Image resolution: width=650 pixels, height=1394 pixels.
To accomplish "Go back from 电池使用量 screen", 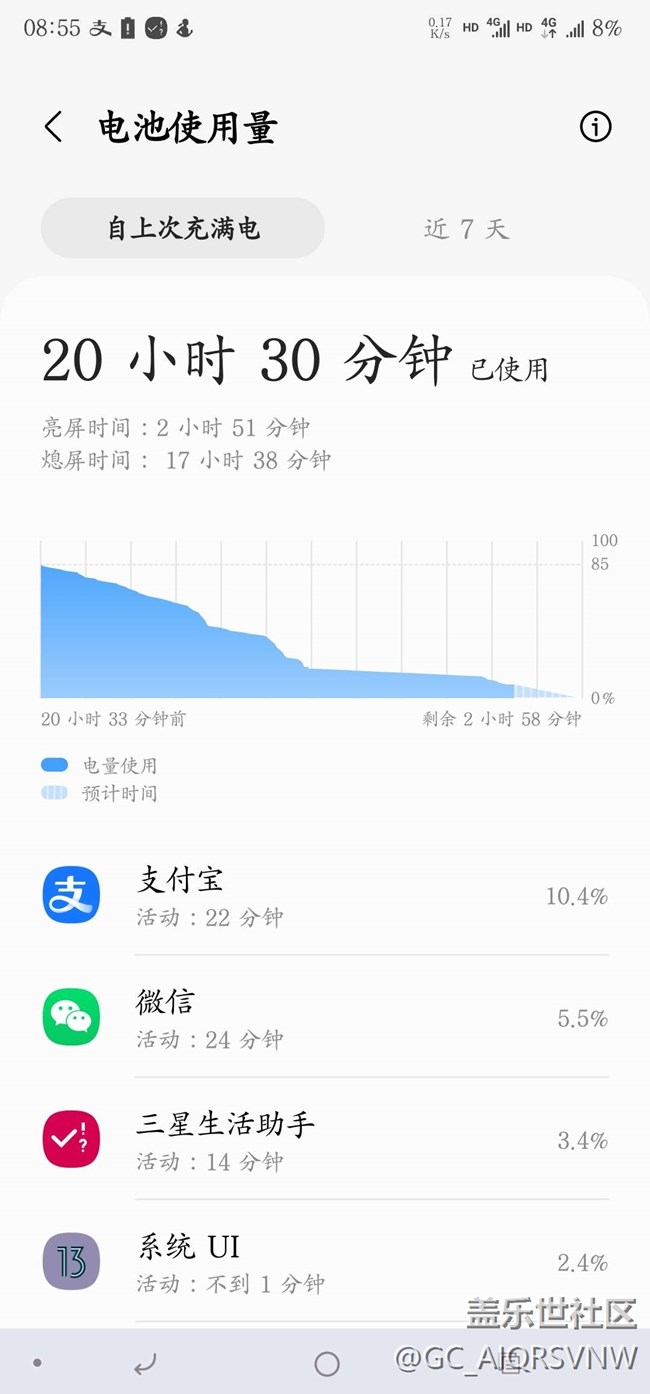I will [x=53, y=127].
